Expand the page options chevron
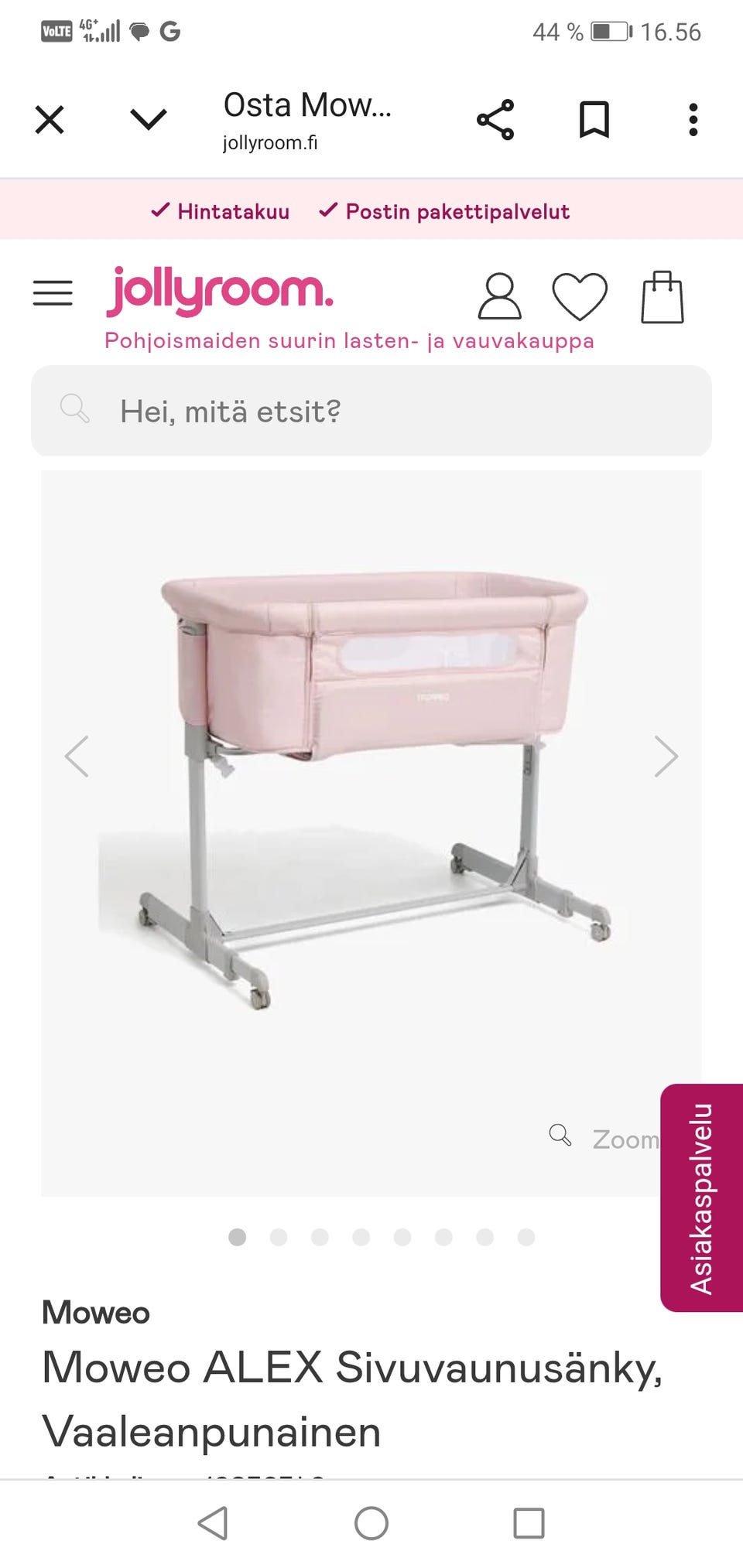Viewport: 743px width, 1568px height. pyautogui.click(x=148, y=120)
